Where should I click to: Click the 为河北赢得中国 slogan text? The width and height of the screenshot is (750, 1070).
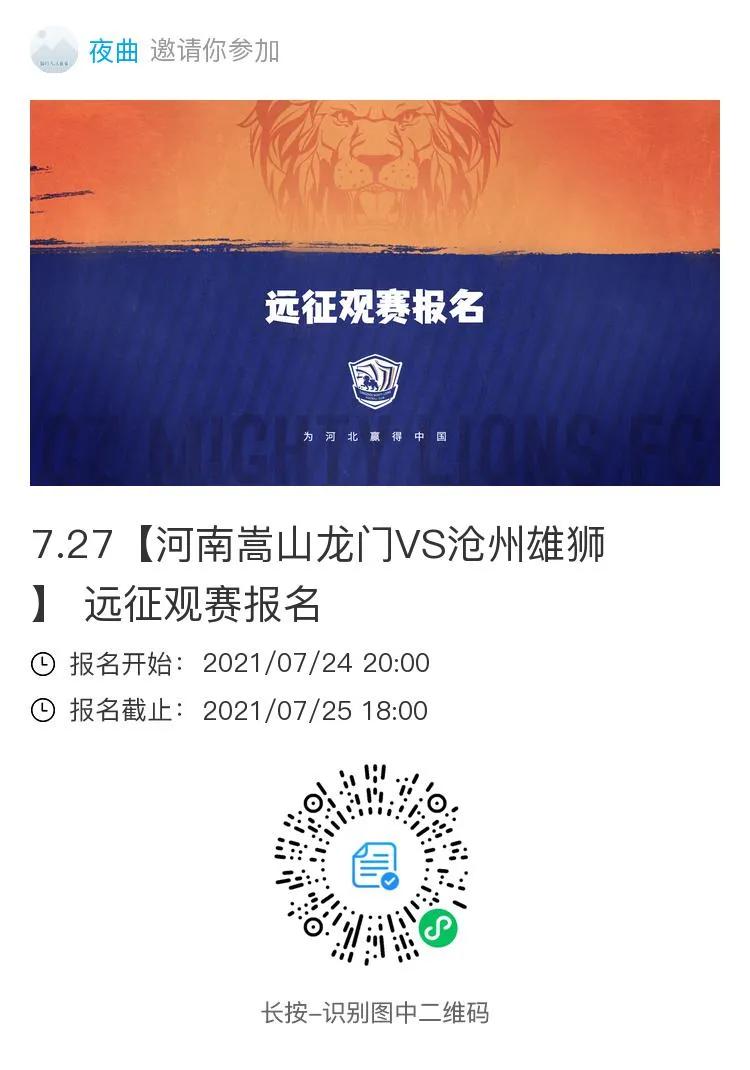coord(374,438)
